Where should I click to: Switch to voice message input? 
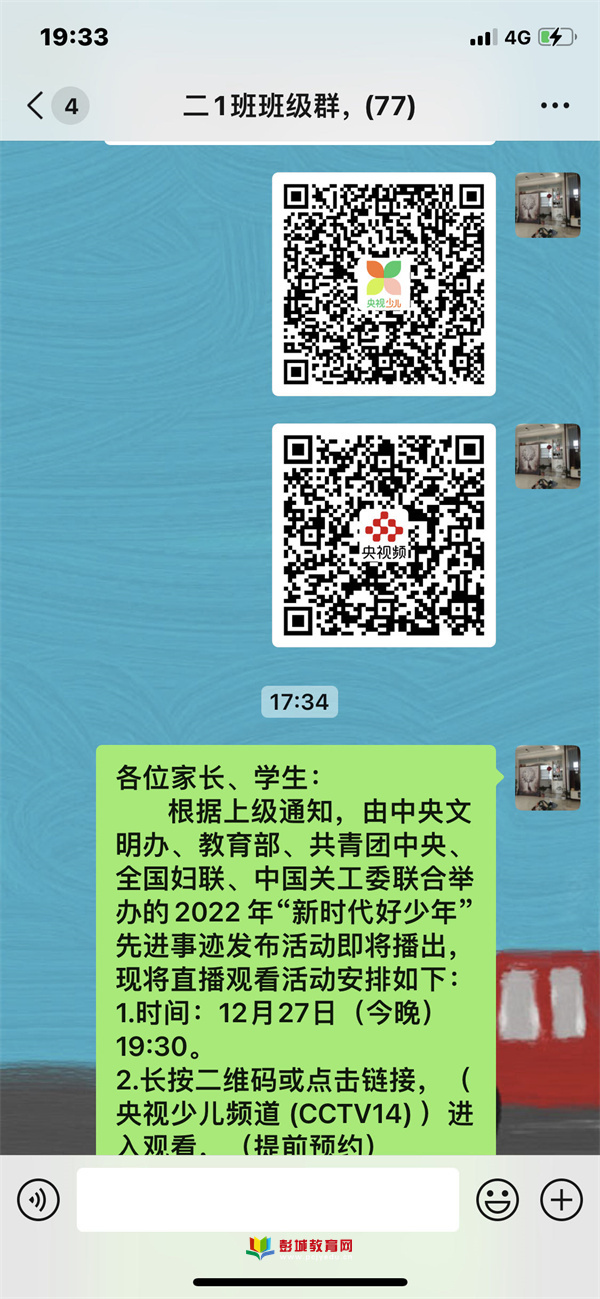coord(38,1198)
